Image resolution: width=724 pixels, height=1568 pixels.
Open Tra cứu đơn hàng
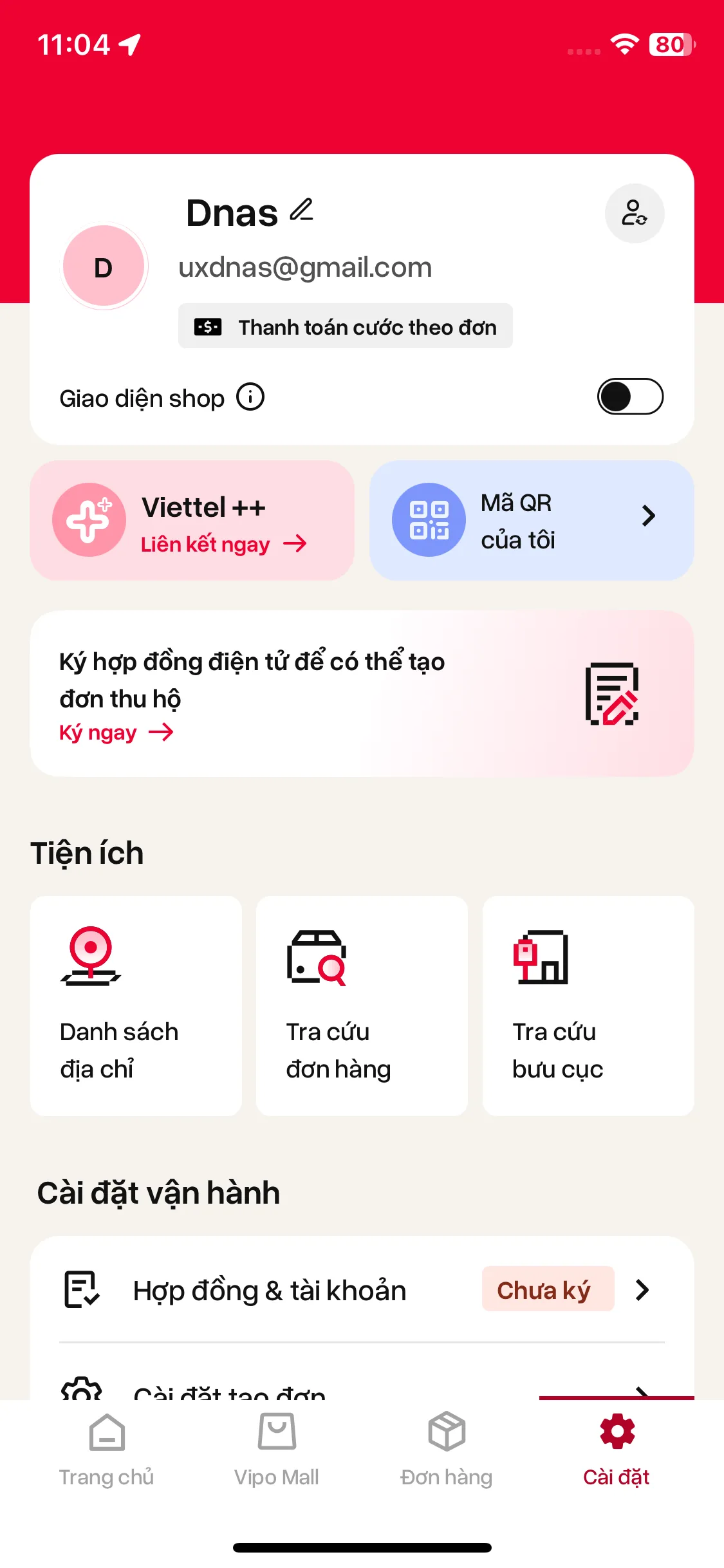(362, 1005)
